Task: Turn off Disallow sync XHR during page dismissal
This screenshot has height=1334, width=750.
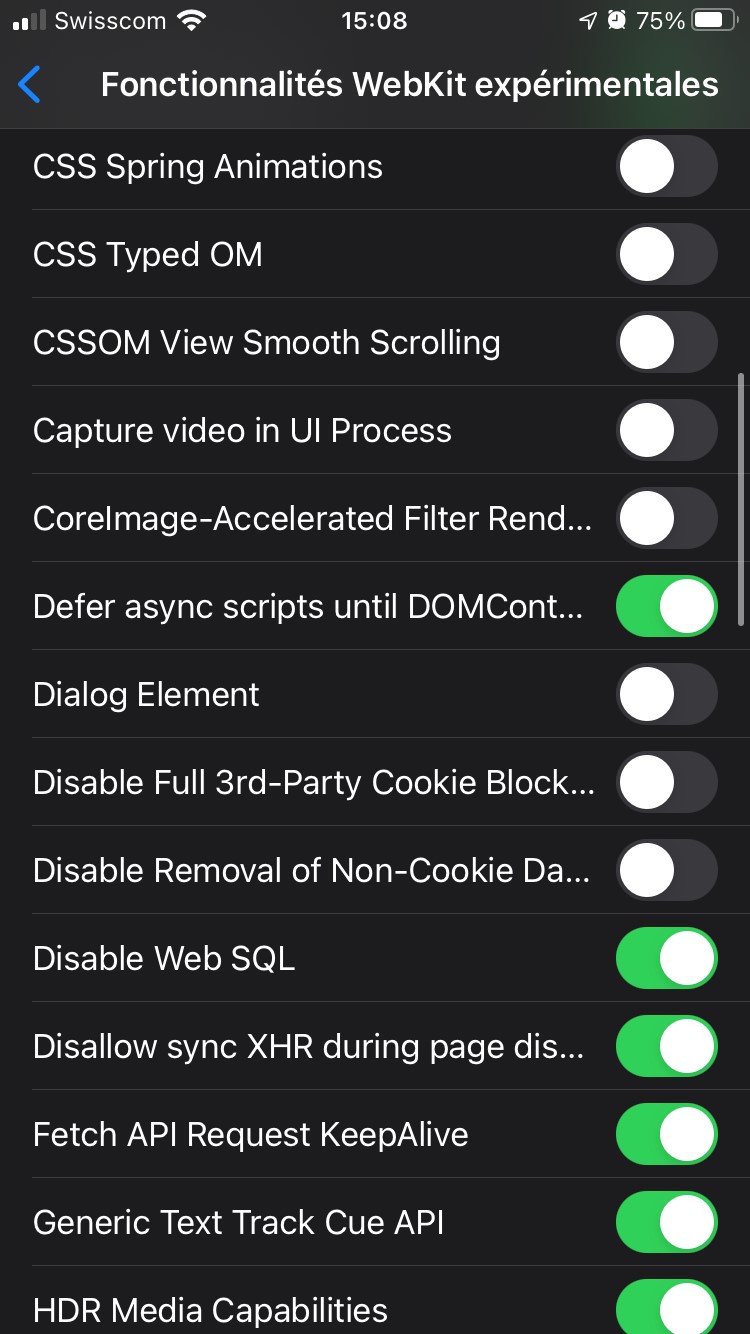Action: [666, 1046]
